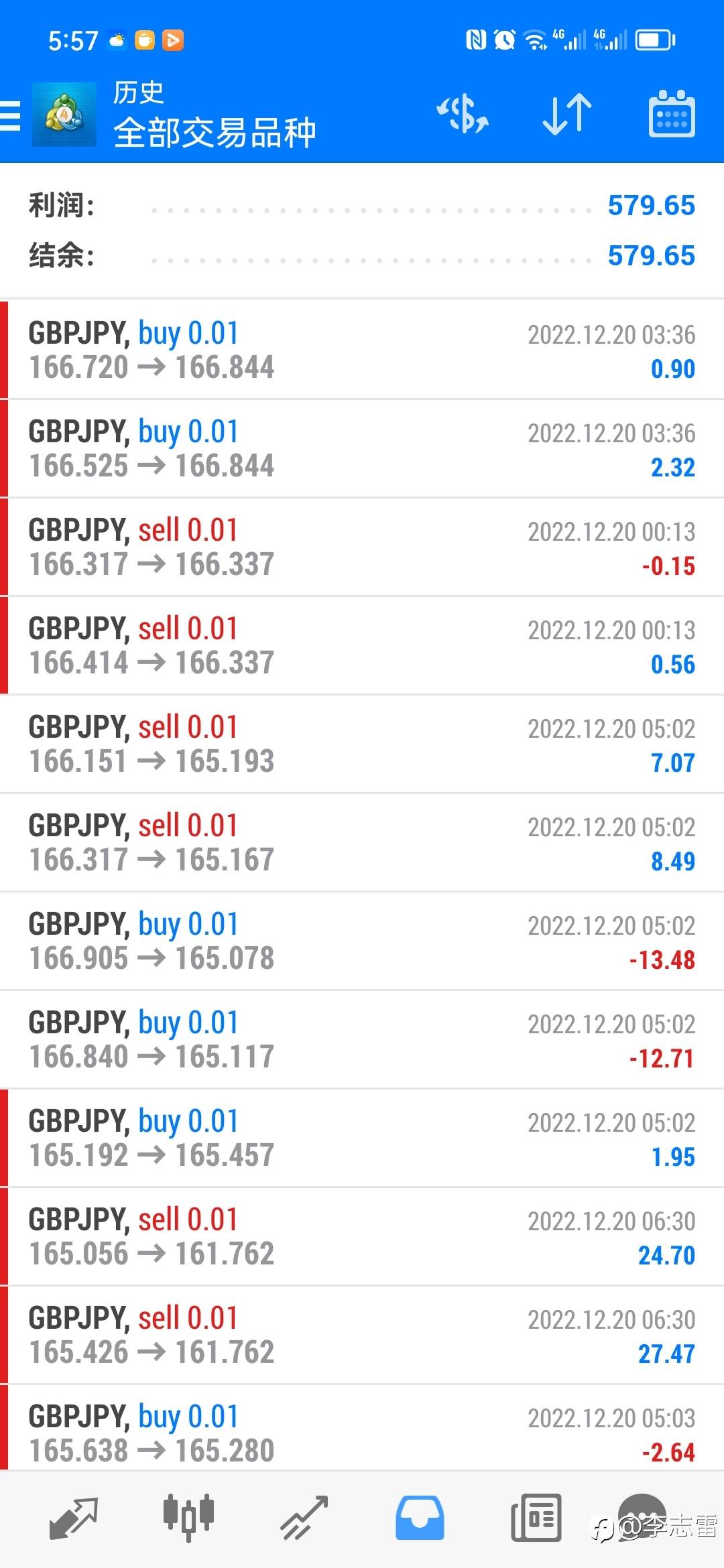The image size is (724, 1568).
Task: Open the GBPJPY buy trade with profit 0.90
Action: (x=362, y=350)
